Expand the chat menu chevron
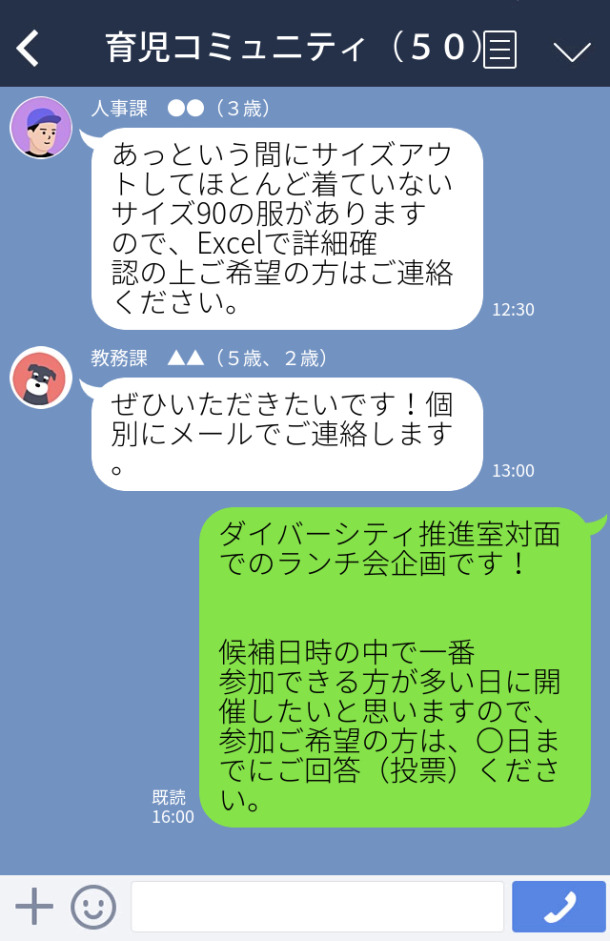Viewport: 610px width, 941px height. pos(571,50)
